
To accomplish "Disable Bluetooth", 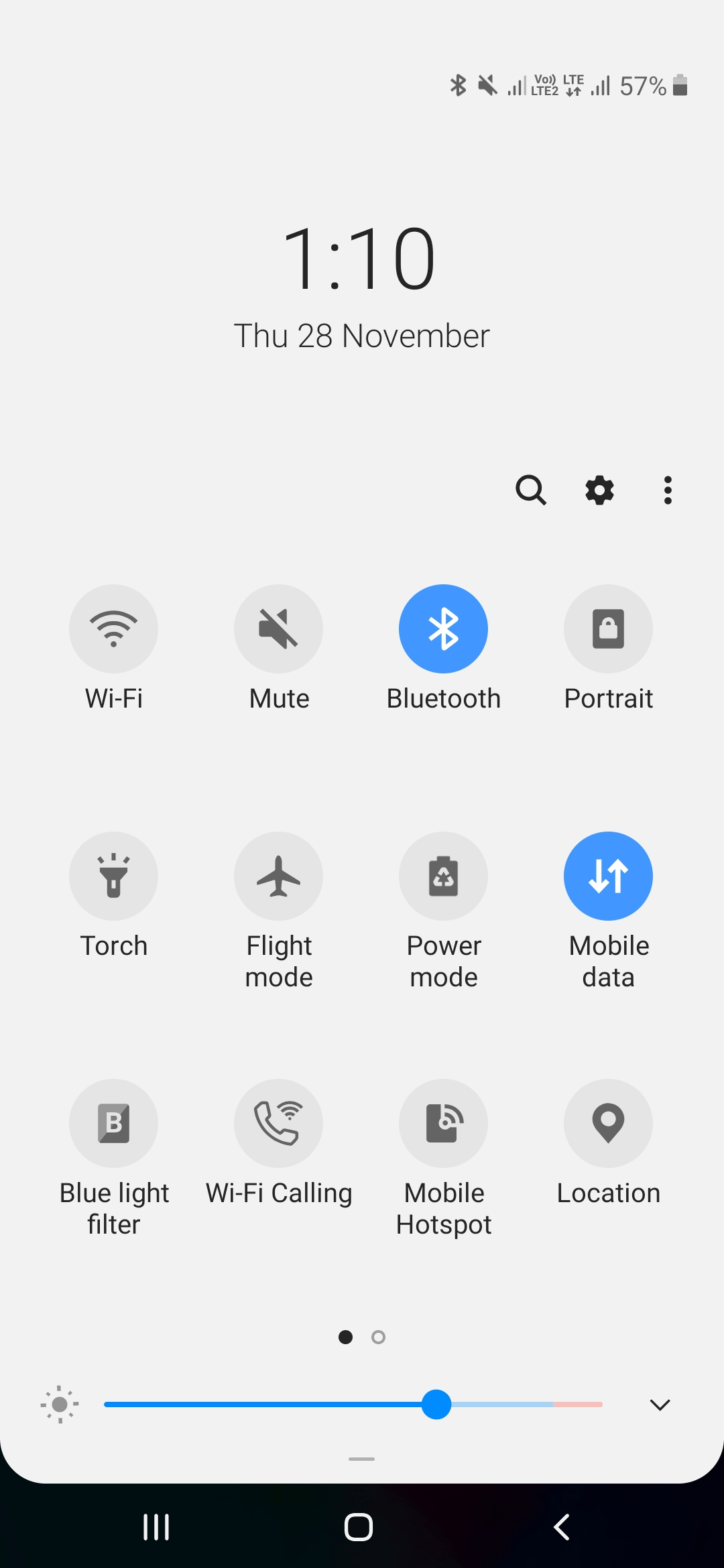I will [x=444, y=629].
